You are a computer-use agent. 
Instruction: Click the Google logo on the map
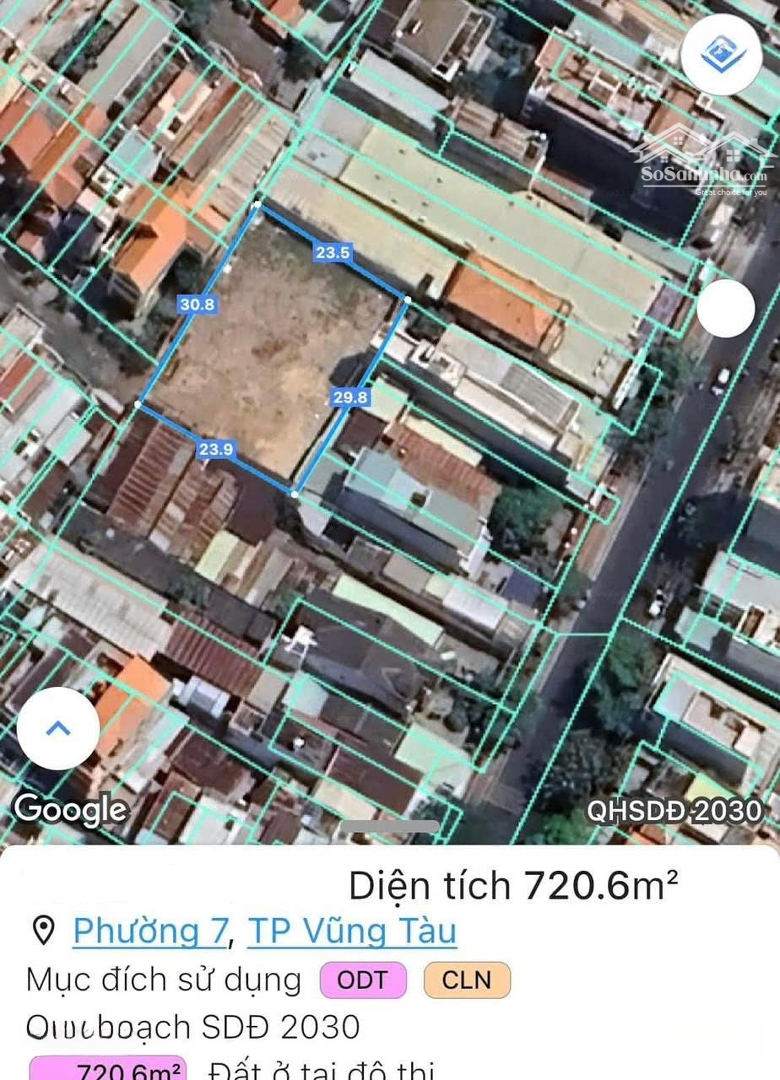(x=70, y=810)
